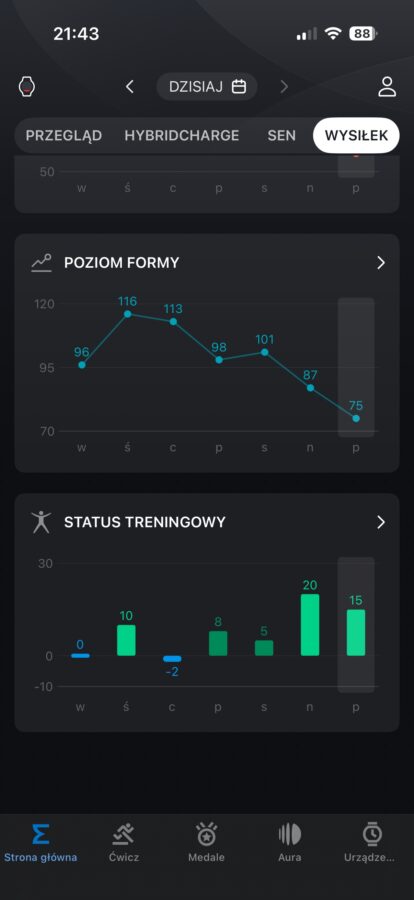The image size is (414, 900).
Task: Go to the previous day
Action: point(130,87)
